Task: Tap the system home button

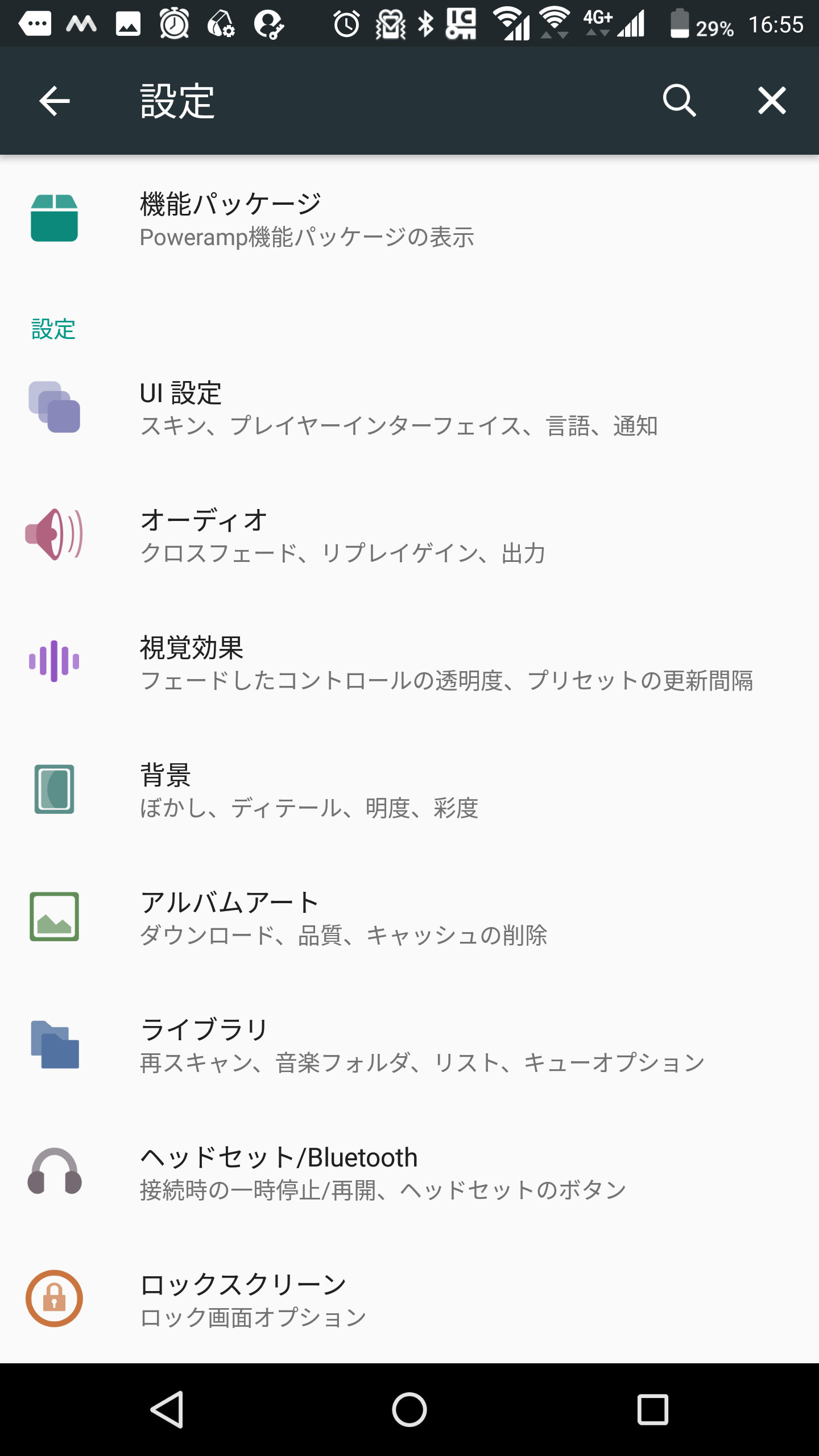Action: [409, 1409]
